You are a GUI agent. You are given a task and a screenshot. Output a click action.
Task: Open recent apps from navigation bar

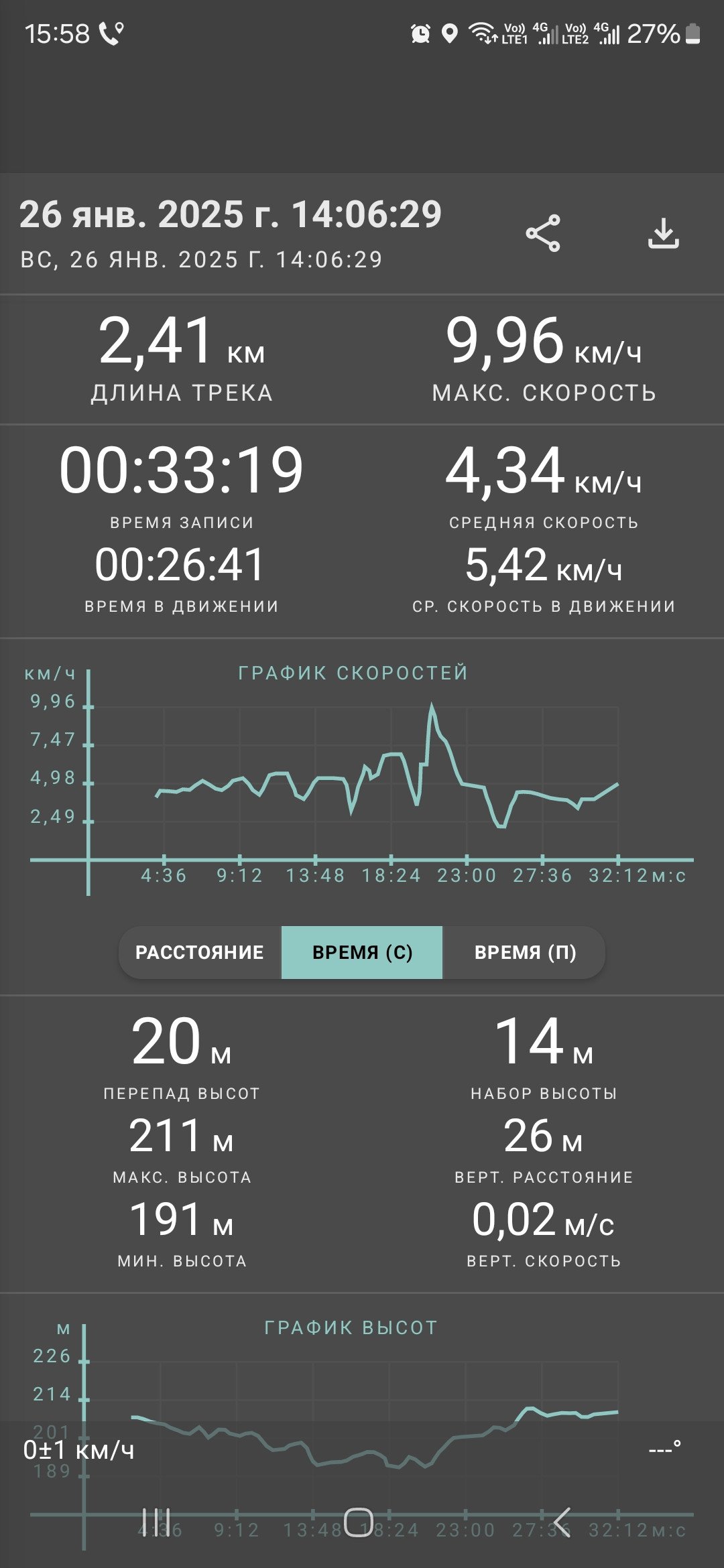(x=156, y=1522)
